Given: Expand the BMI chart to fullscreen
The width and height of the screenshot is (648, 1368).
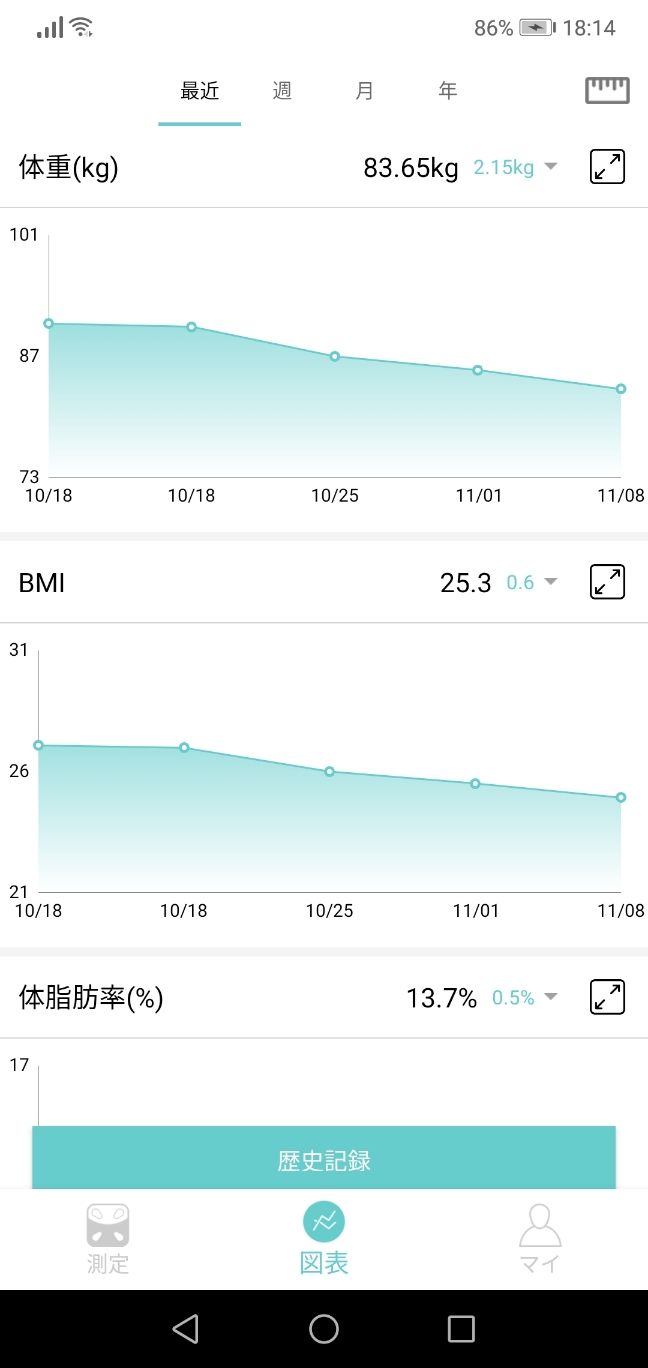Looking at the screenshot, I should 607,582.
